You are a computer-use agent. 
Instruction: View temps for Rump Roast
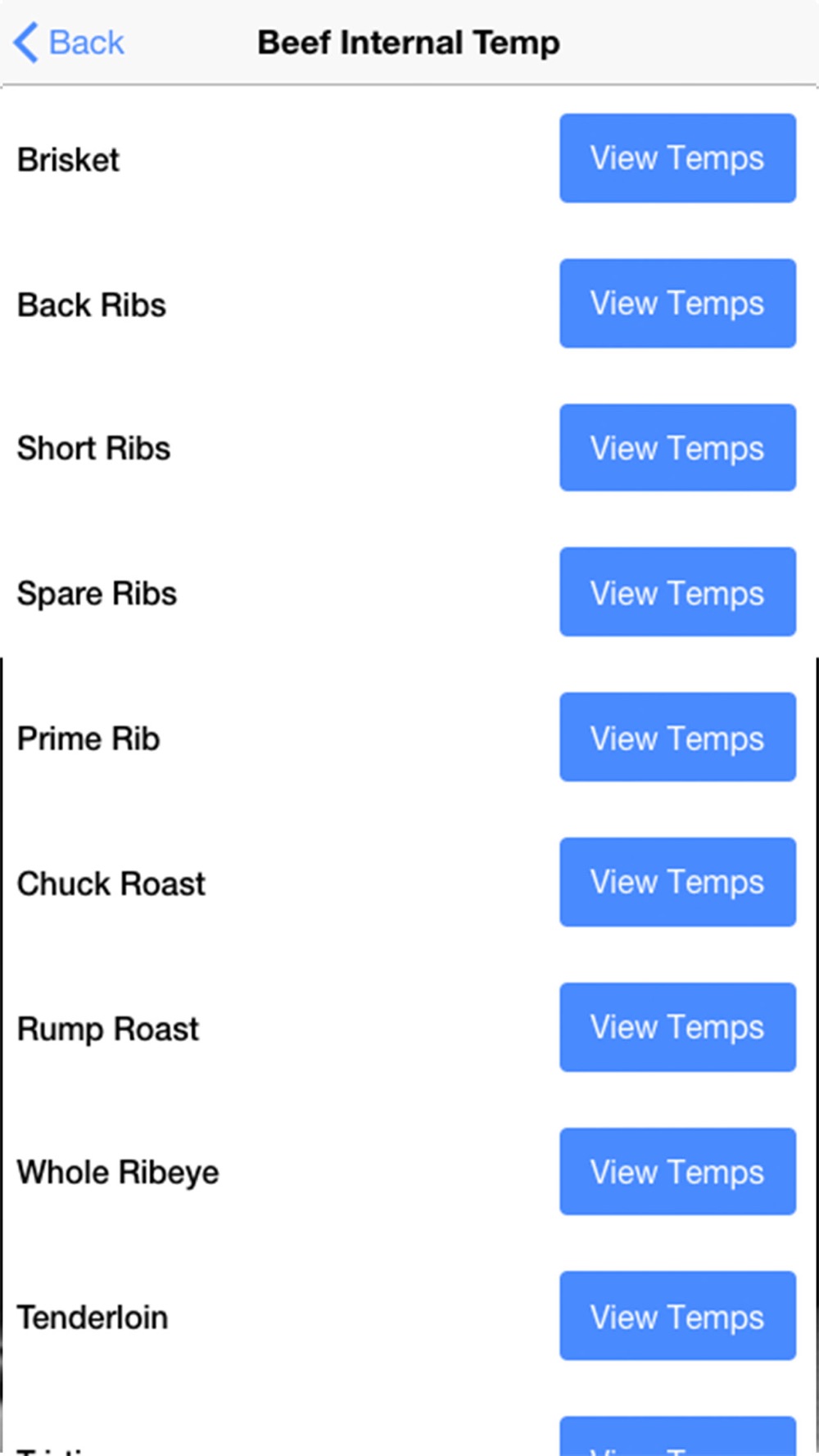(x=677, y=1027)
